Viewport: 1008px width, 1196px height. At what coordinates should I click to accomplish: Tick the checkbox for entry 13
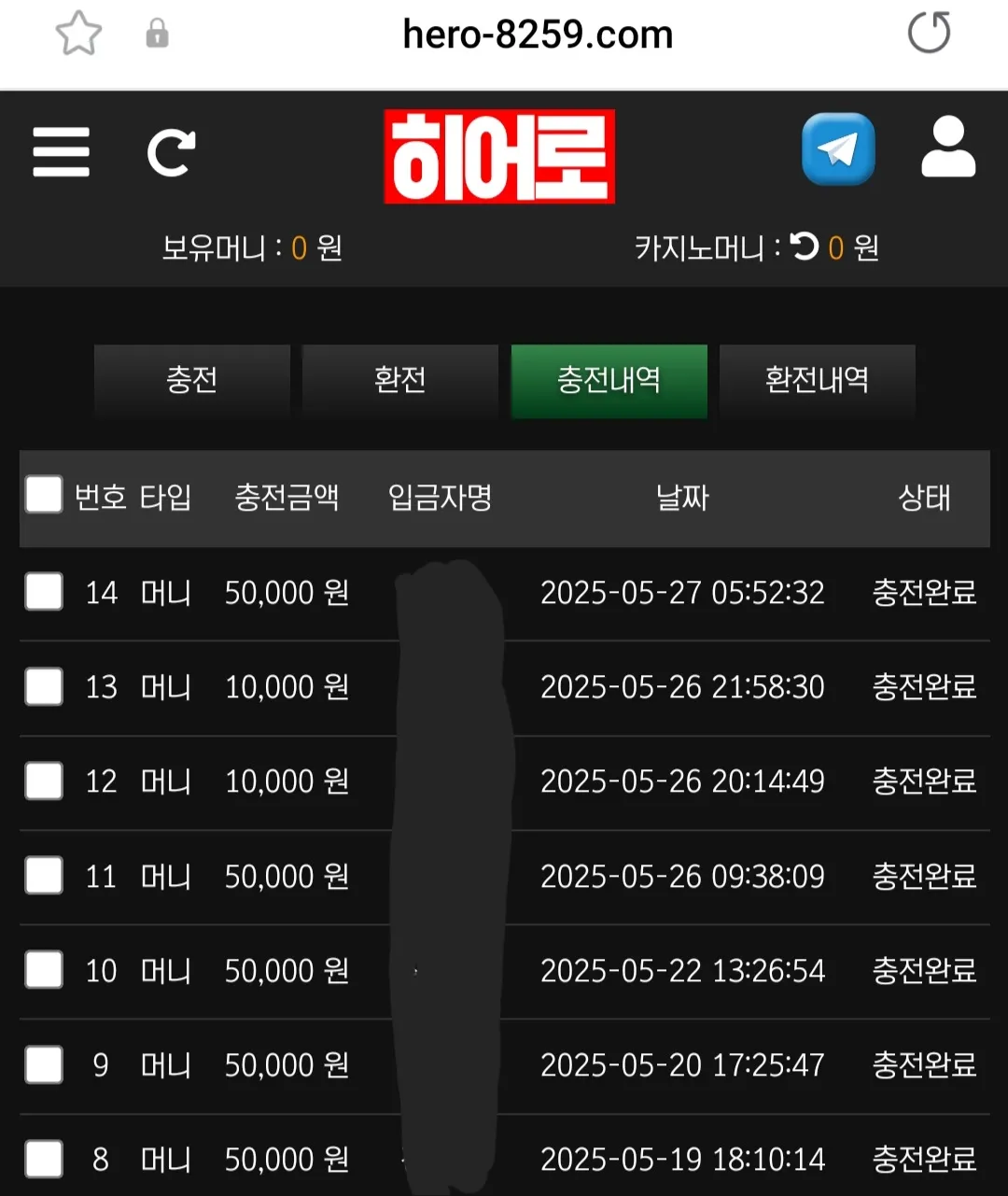tap(44, 686)
